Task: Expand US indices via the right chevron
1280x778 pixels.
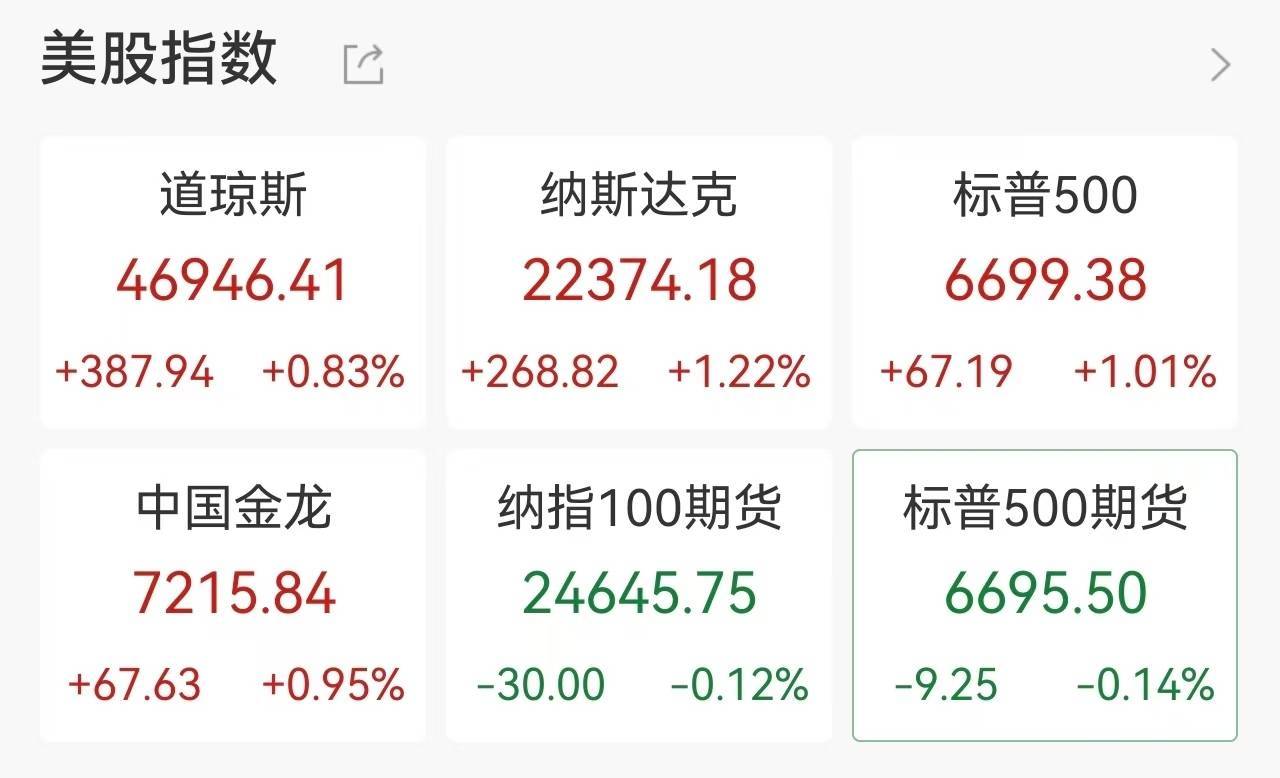Action: [1220, 65]
